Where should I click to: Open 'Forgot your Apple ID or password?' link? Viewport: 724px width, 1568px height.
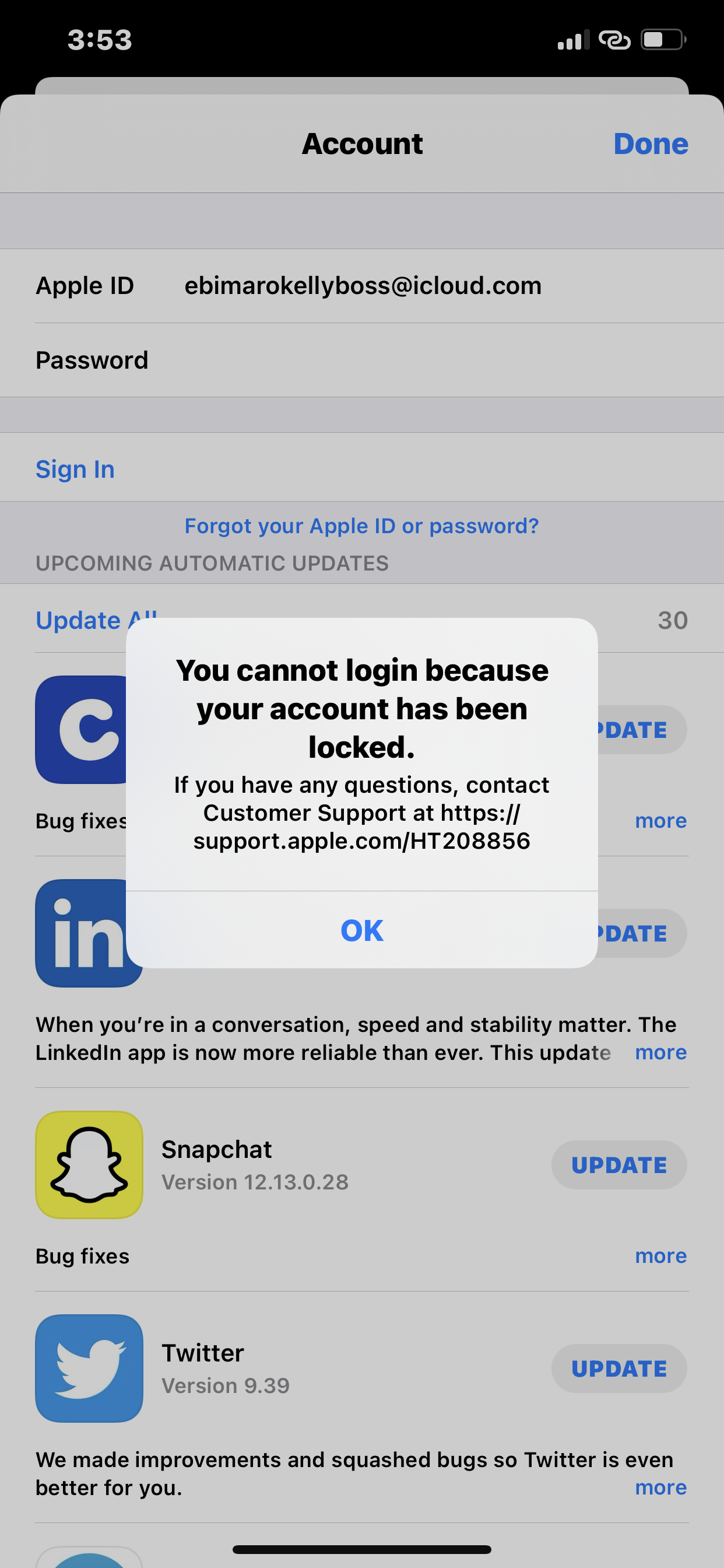click(362, 526)
